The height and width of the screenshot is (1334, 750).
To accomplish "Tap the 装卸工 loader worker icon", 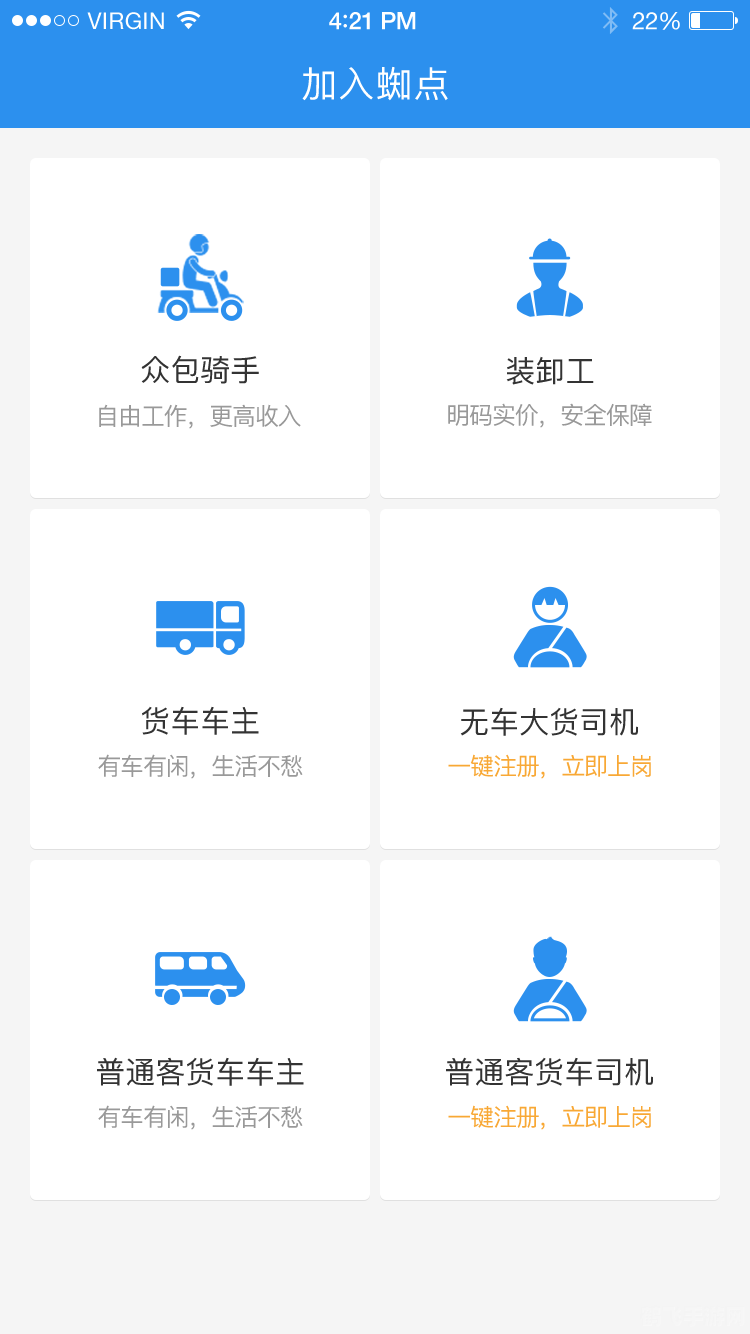I will click(x=549, y=277).
